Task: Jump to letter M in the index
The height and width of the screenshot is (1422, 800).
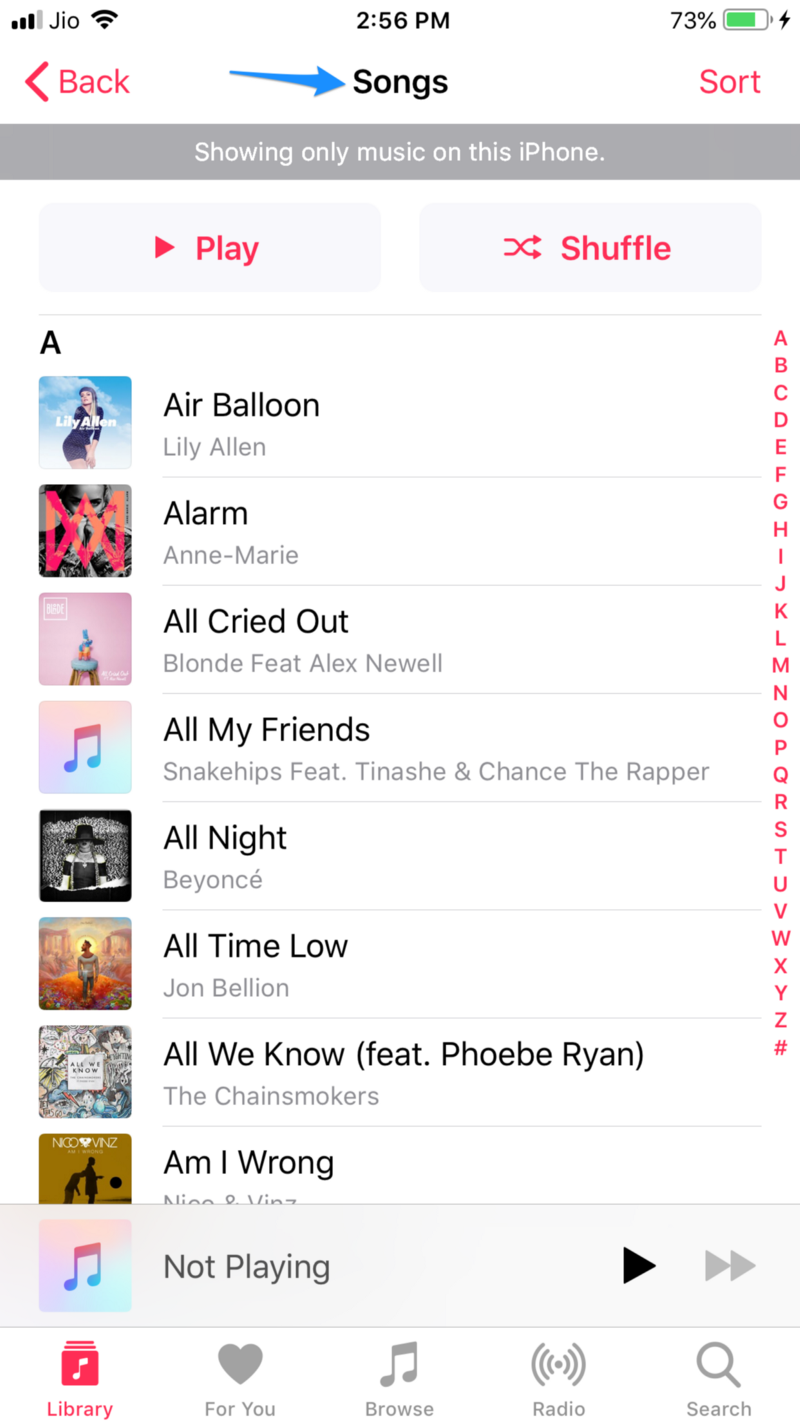Action: 780,666
